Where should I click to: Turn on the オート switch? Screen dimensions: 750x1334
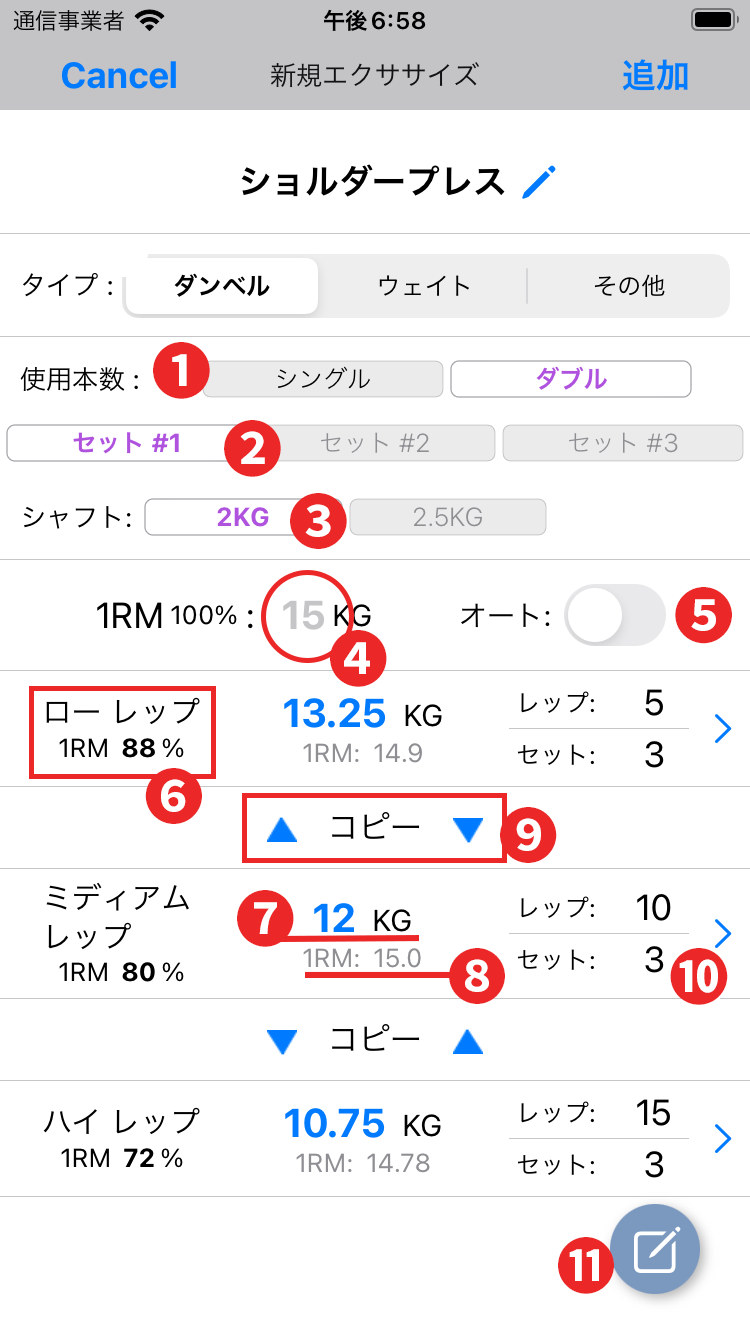[614, 616]
